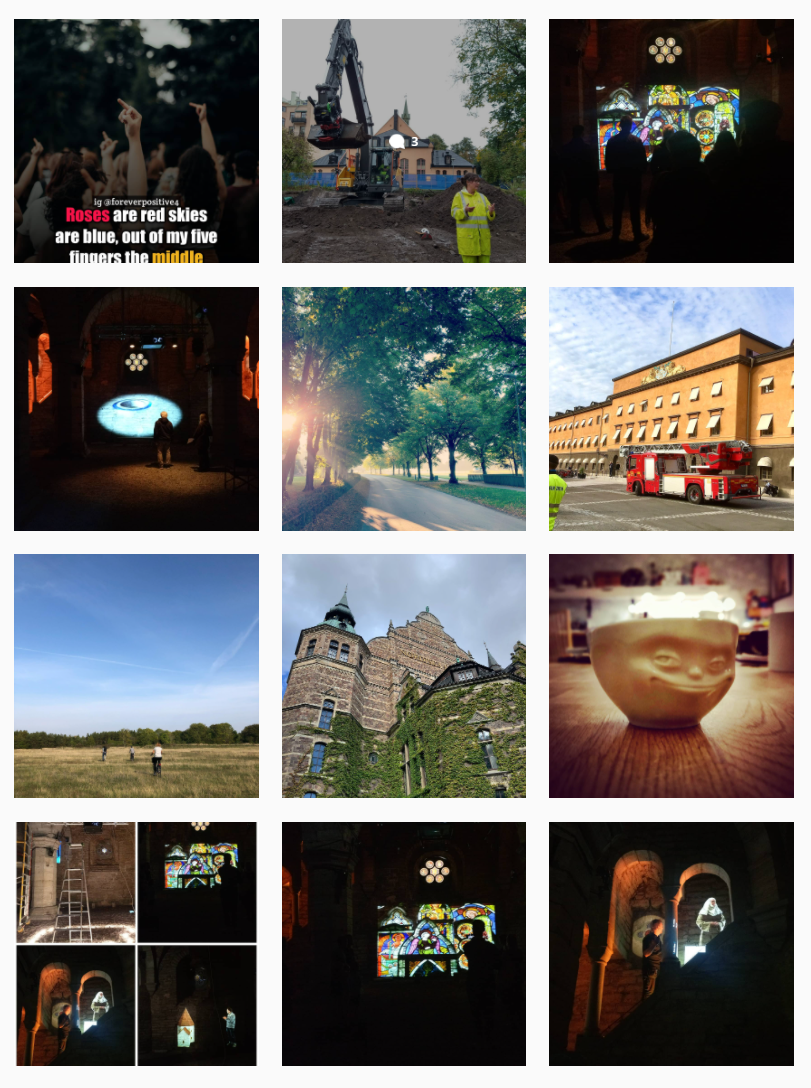811x1088 pixels.
Task: Open the smiling face cup photo
Action: [x=671, y=676]
